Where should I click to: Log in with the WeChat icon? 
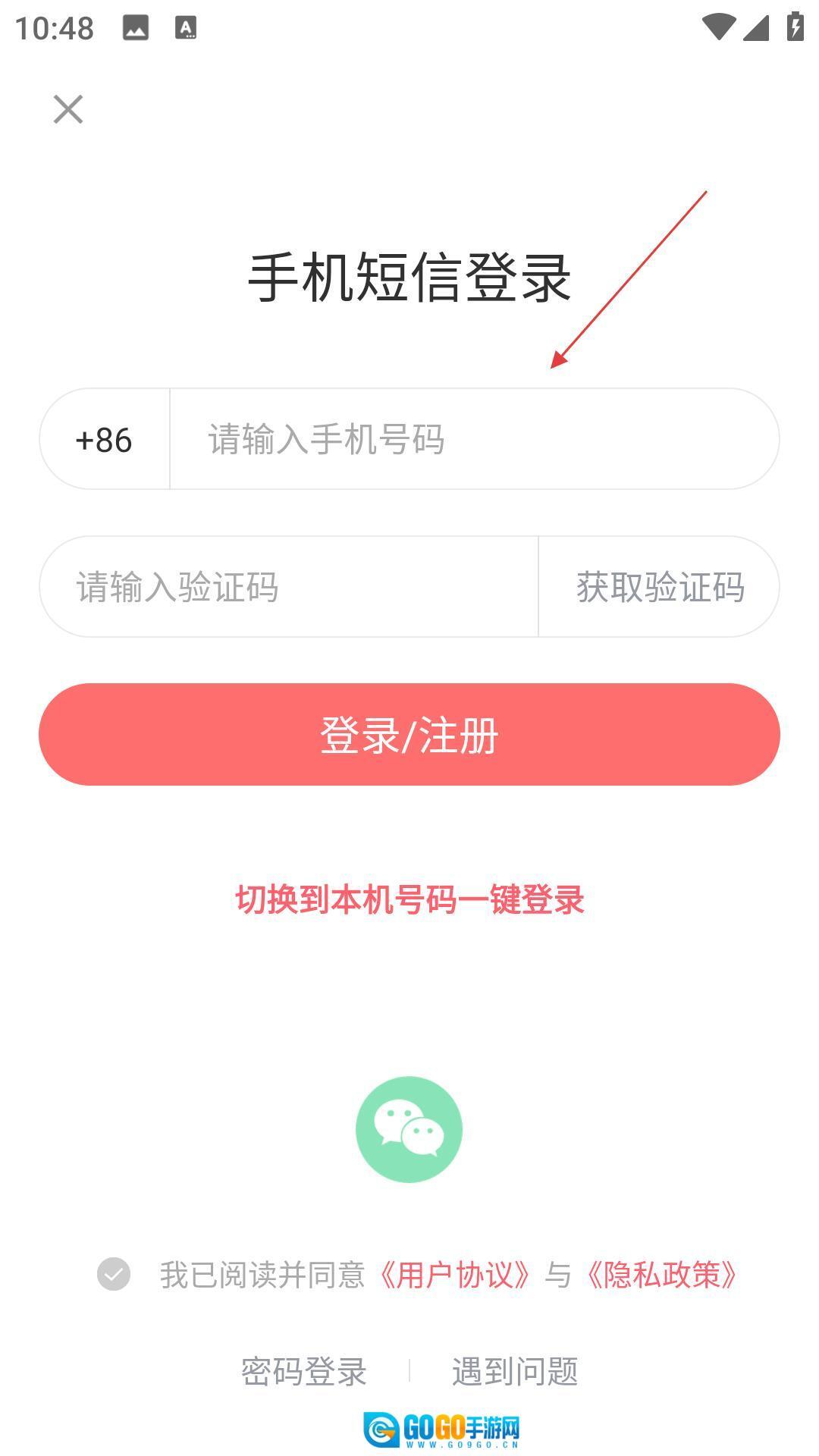[409, 1129]
